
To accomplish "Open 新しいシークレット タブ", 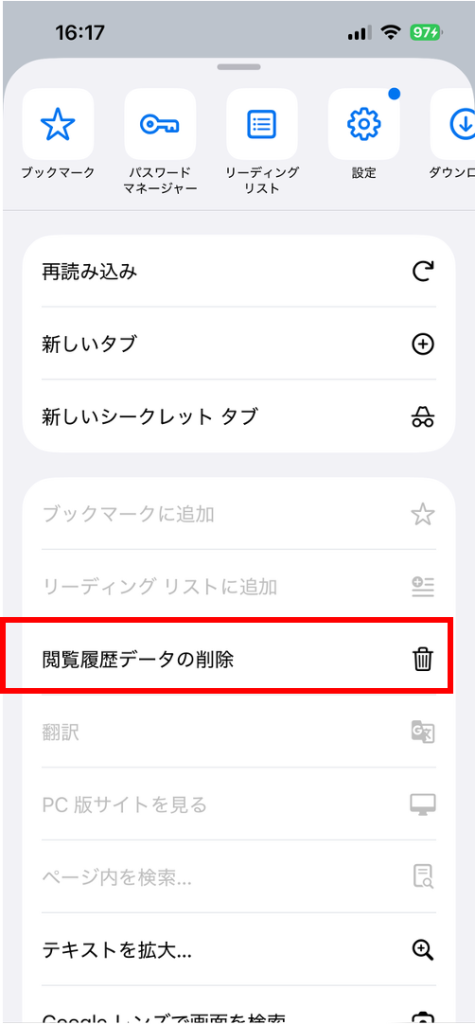I will coord(238,417).
